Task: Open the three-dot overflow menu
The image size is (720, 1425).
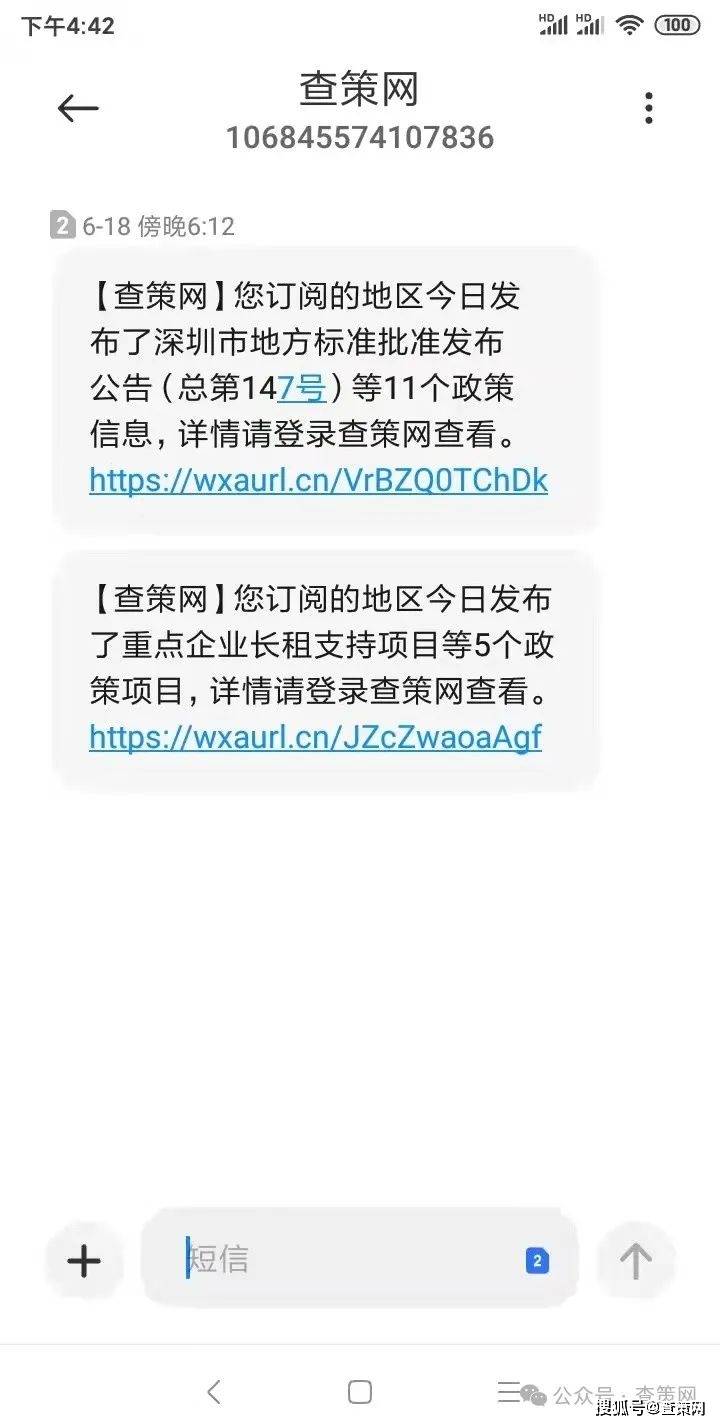Action: tap(649, 108)
